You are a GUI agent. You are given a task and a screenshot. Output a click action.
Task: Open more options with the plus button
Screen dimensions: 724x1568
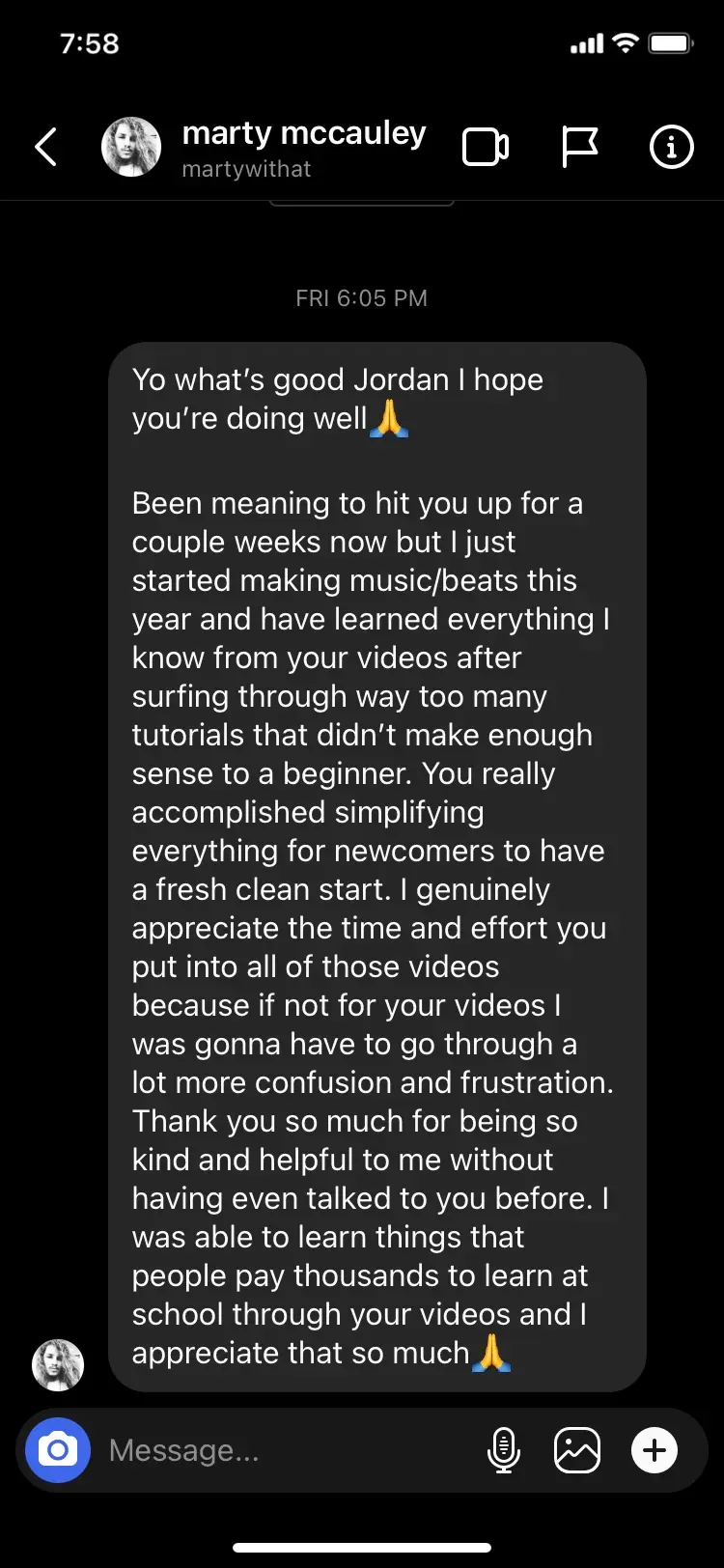(654, 1450)
